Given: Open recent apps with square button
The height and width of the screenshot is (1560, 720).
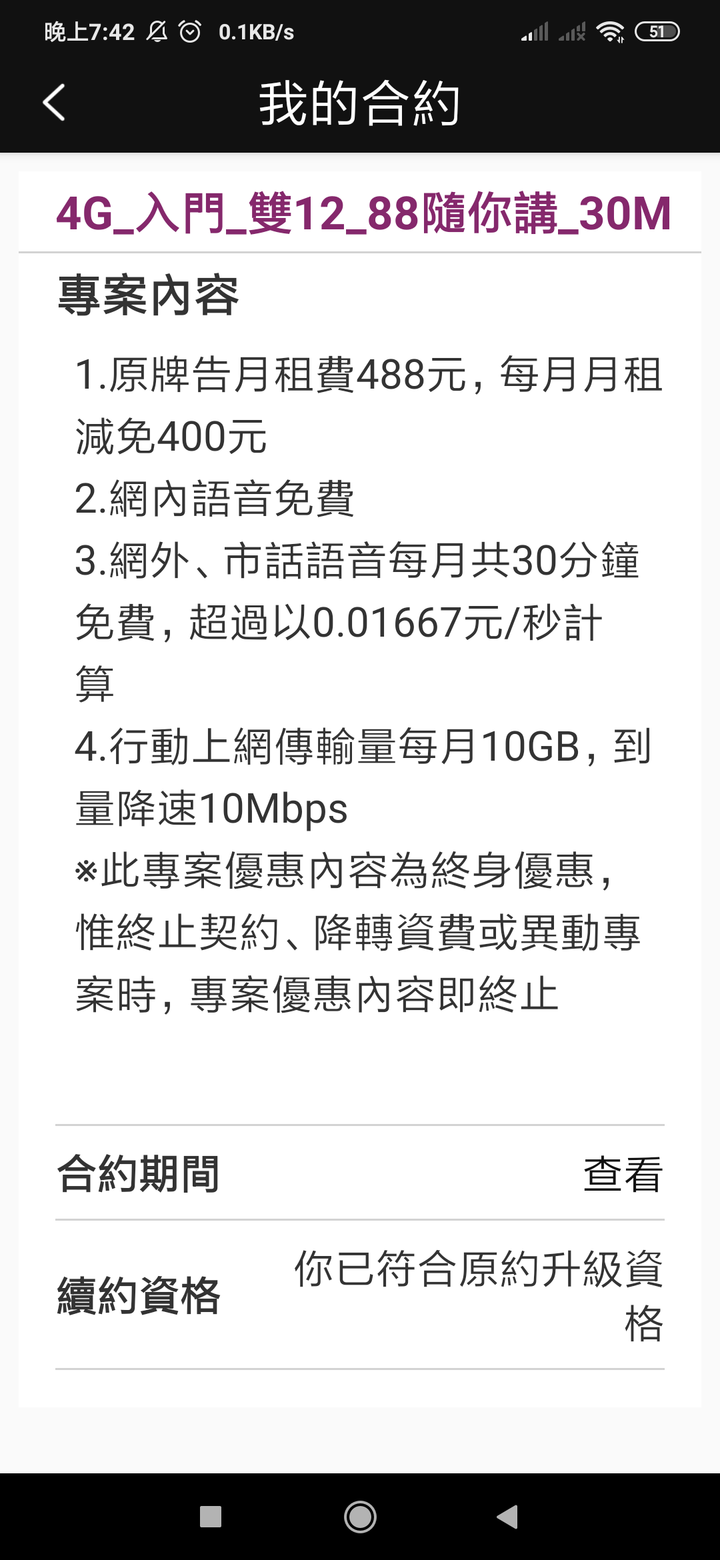Looking at the screenshot, I should tap(211, 1517).
